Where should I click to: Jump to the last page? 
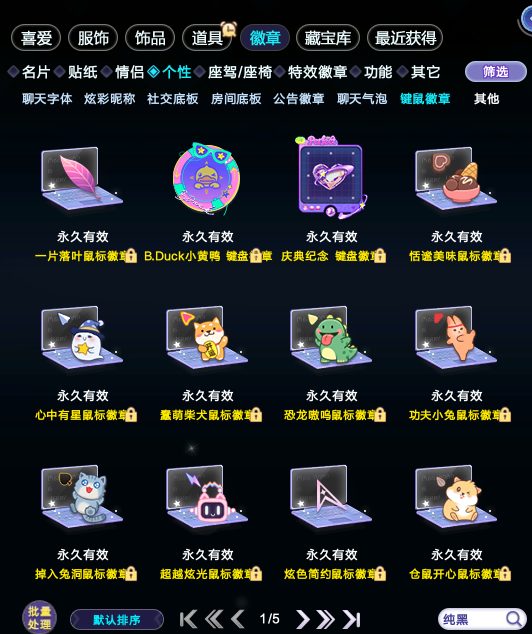point(351,619)
